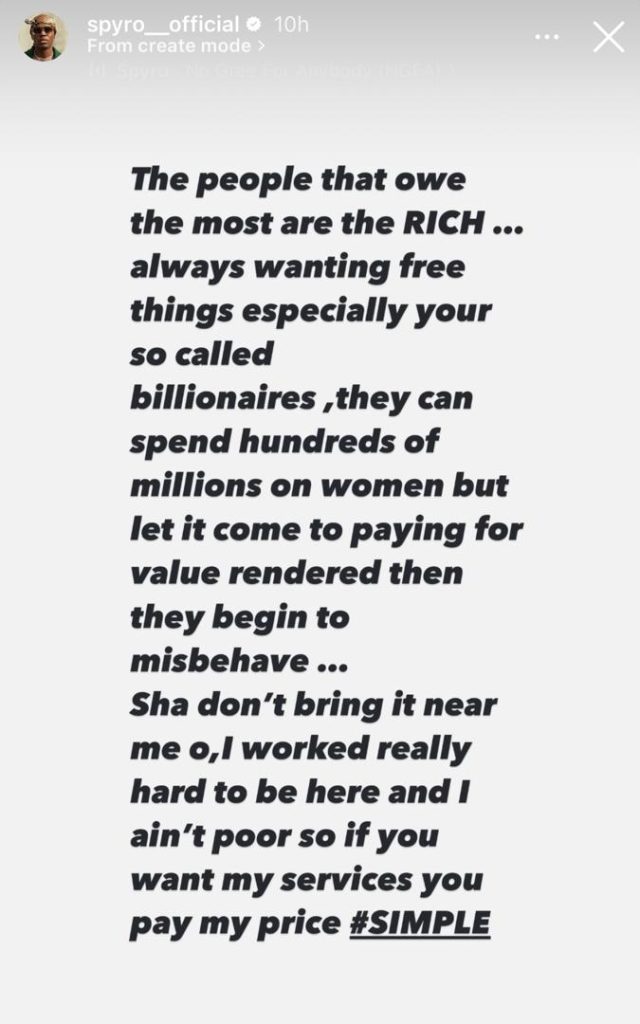Tap the spyro__official profile picture

pyautogui.click(x=43, y=37)
